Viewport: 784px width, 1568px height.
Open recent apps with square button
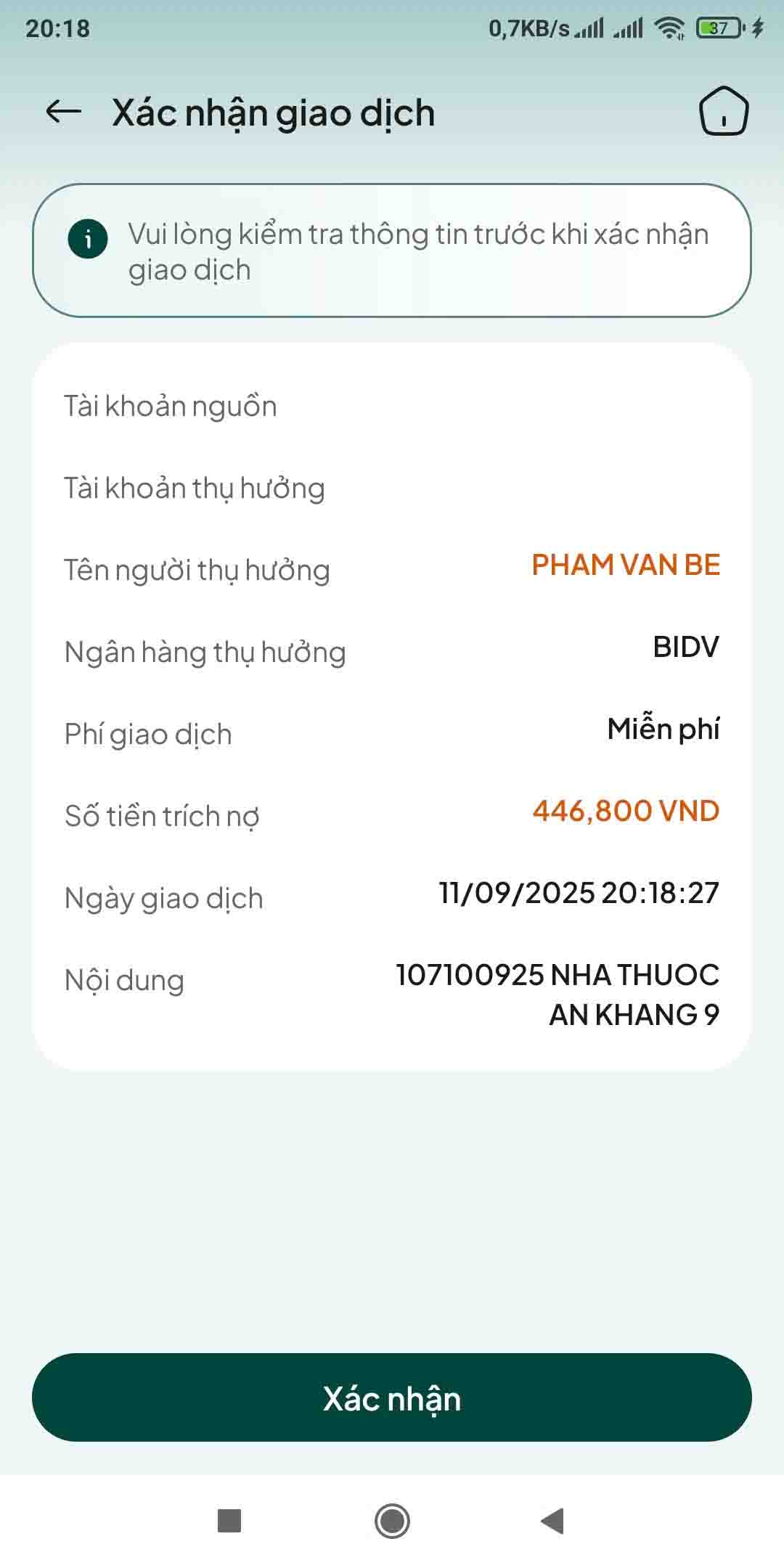point(229,1520)
